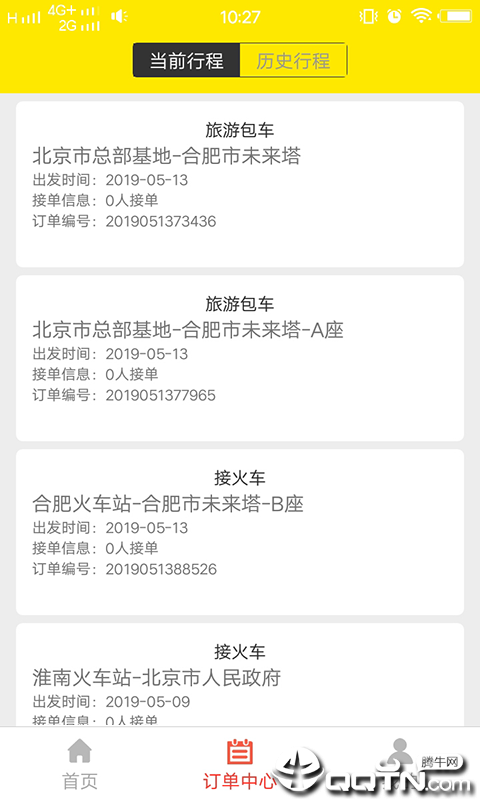Open the 淮南火车站 to 北京市人民政府 order
Image resolution: width=480 pixels, height=800 pixels.
point(240,674)
